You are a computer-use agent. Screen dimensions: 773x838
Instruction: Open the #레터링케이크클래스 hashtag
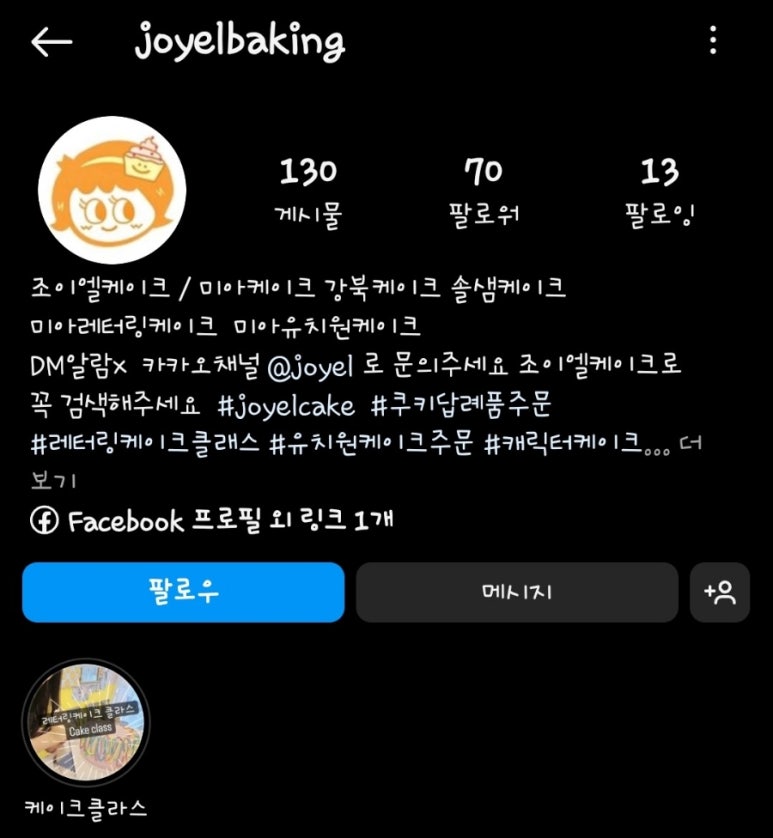(146, 444)
